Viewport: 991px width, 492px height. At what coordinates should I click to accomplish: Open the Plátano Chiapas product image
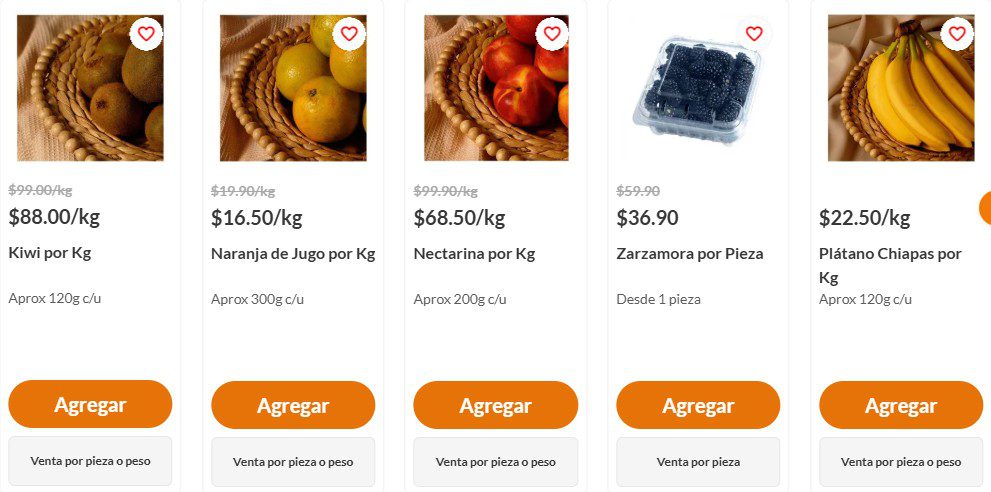point(900,95)
